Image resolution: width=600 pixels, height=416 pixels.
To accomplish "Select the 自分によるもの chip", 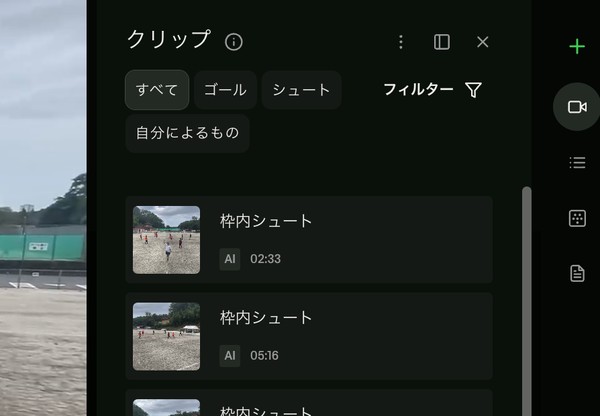I will point(187,133).
